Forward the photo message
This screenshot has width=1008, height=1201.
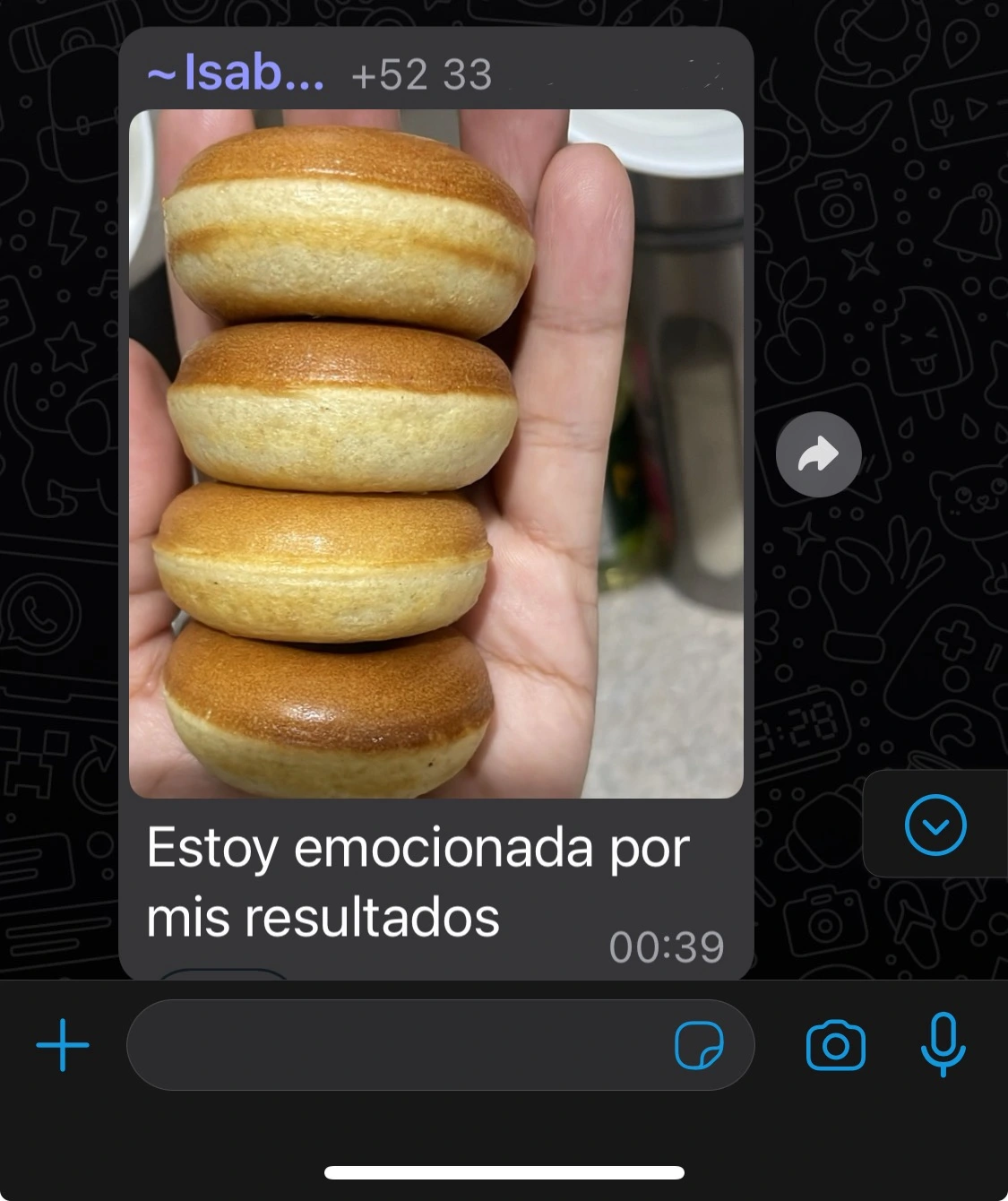tap(818, 454)
